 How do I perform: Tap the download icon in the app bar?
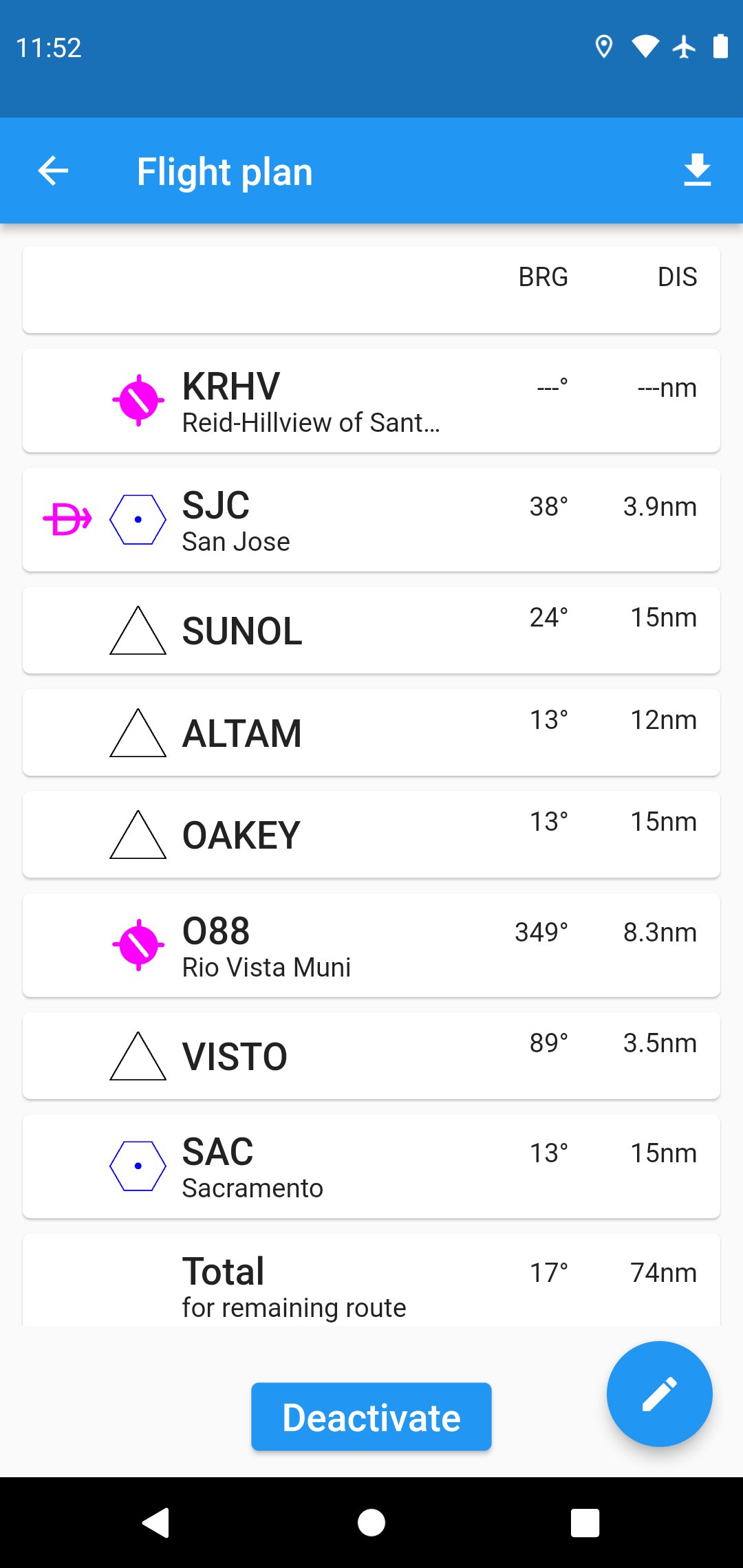pos(697,171)
